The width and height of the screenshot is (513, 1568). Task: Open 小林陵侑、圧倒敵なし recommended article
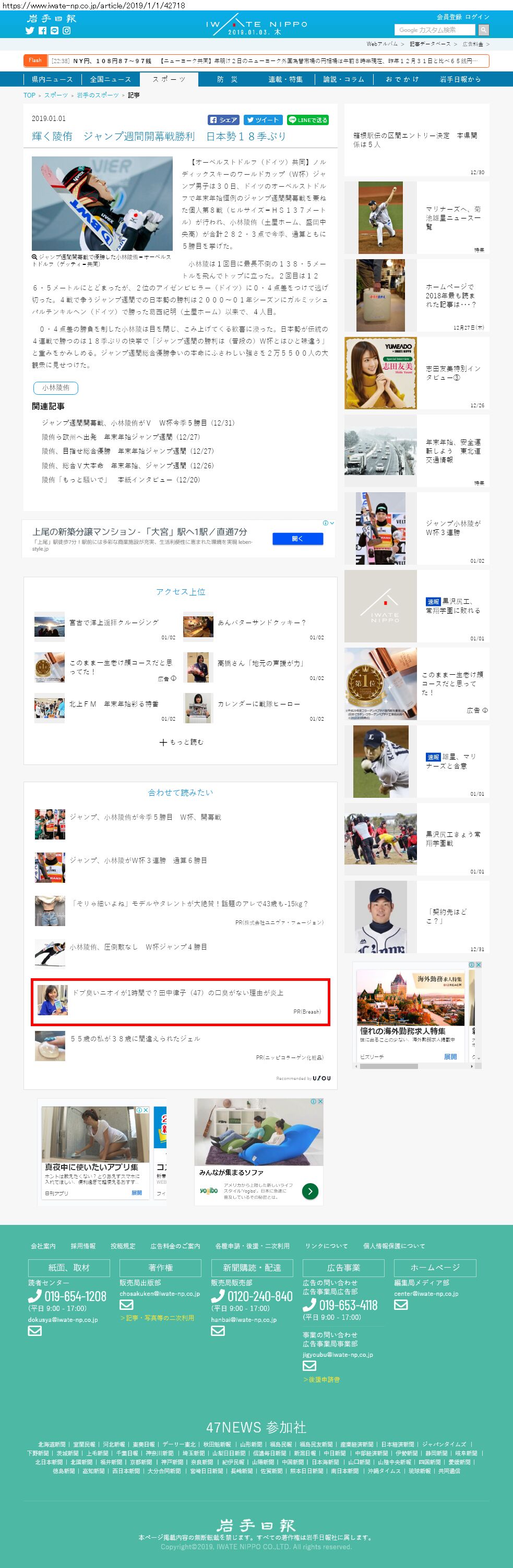pyautogui.click(x=138, y=947)
